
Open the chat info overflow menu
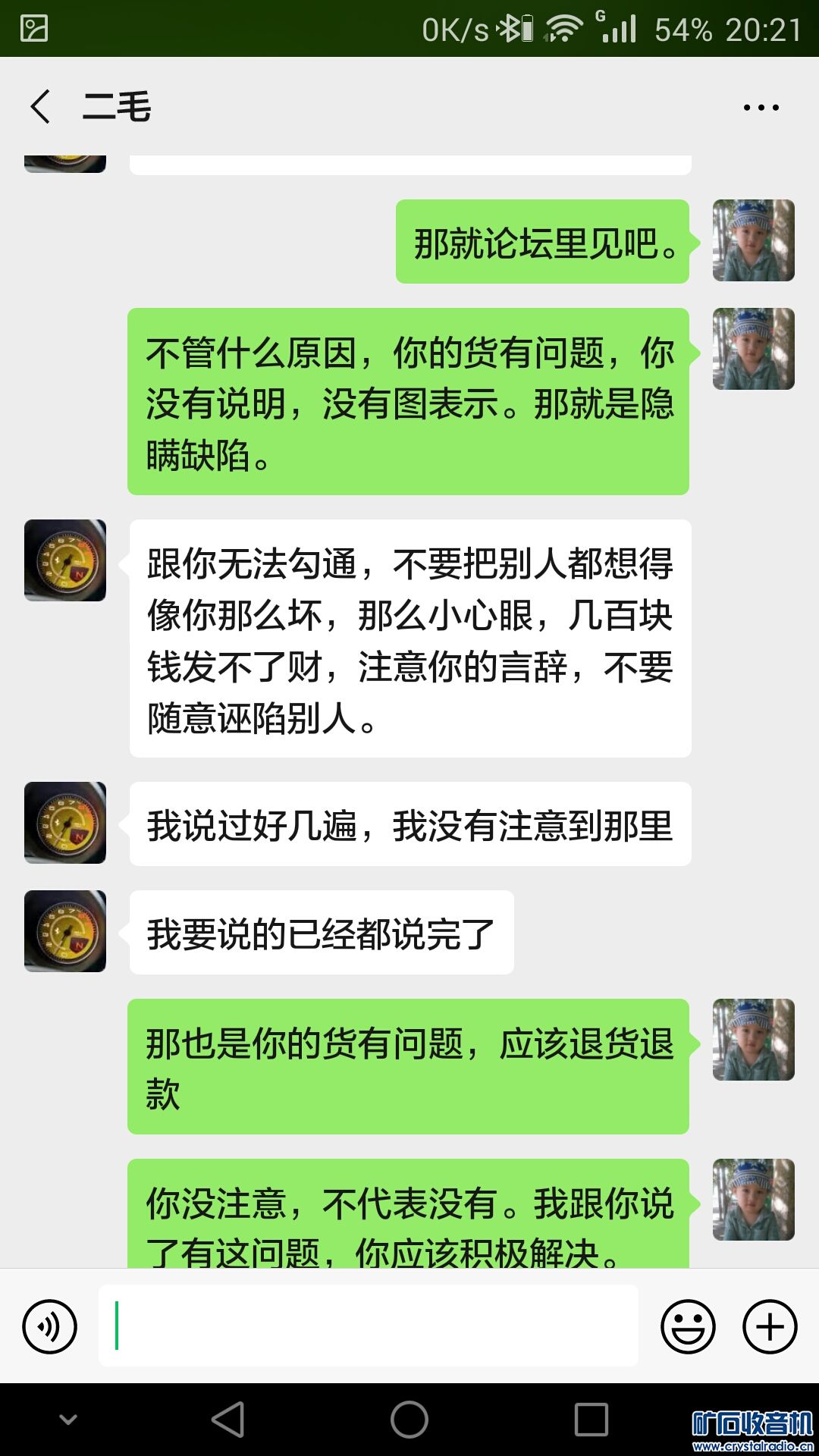click(761, 108)
